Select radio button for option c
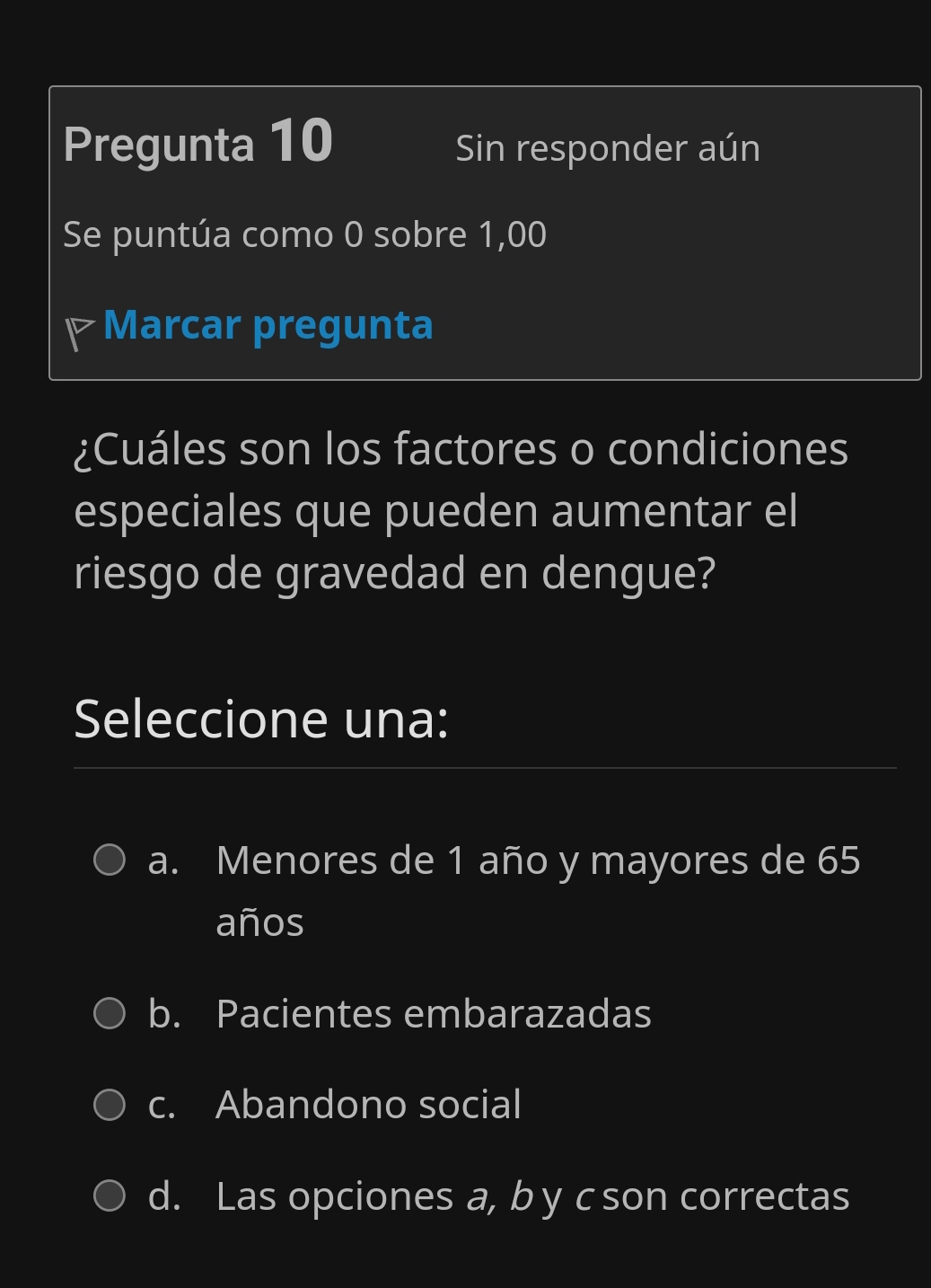 click(109, 1107)
